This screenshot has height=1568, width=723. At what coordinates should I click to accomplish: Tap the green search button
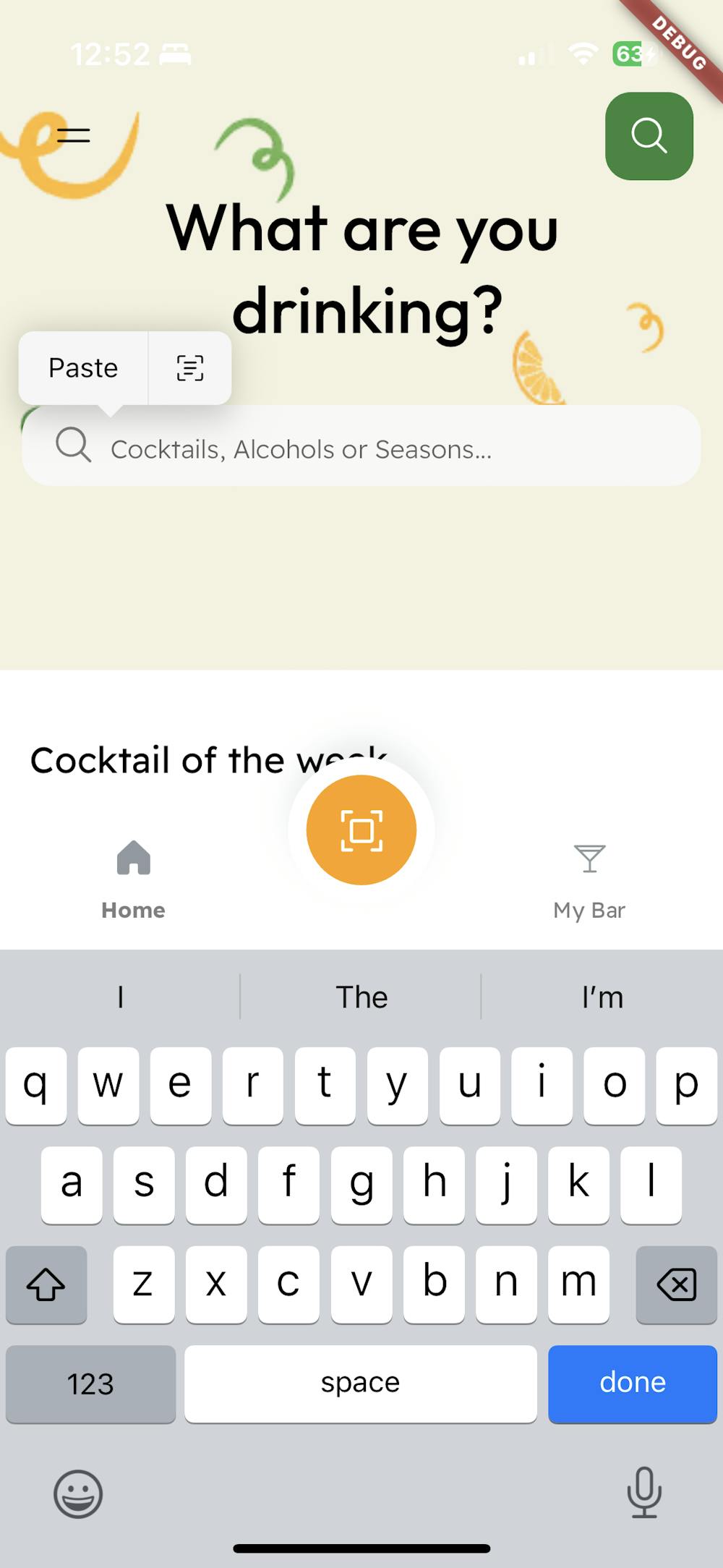click(x=649, y=136)
